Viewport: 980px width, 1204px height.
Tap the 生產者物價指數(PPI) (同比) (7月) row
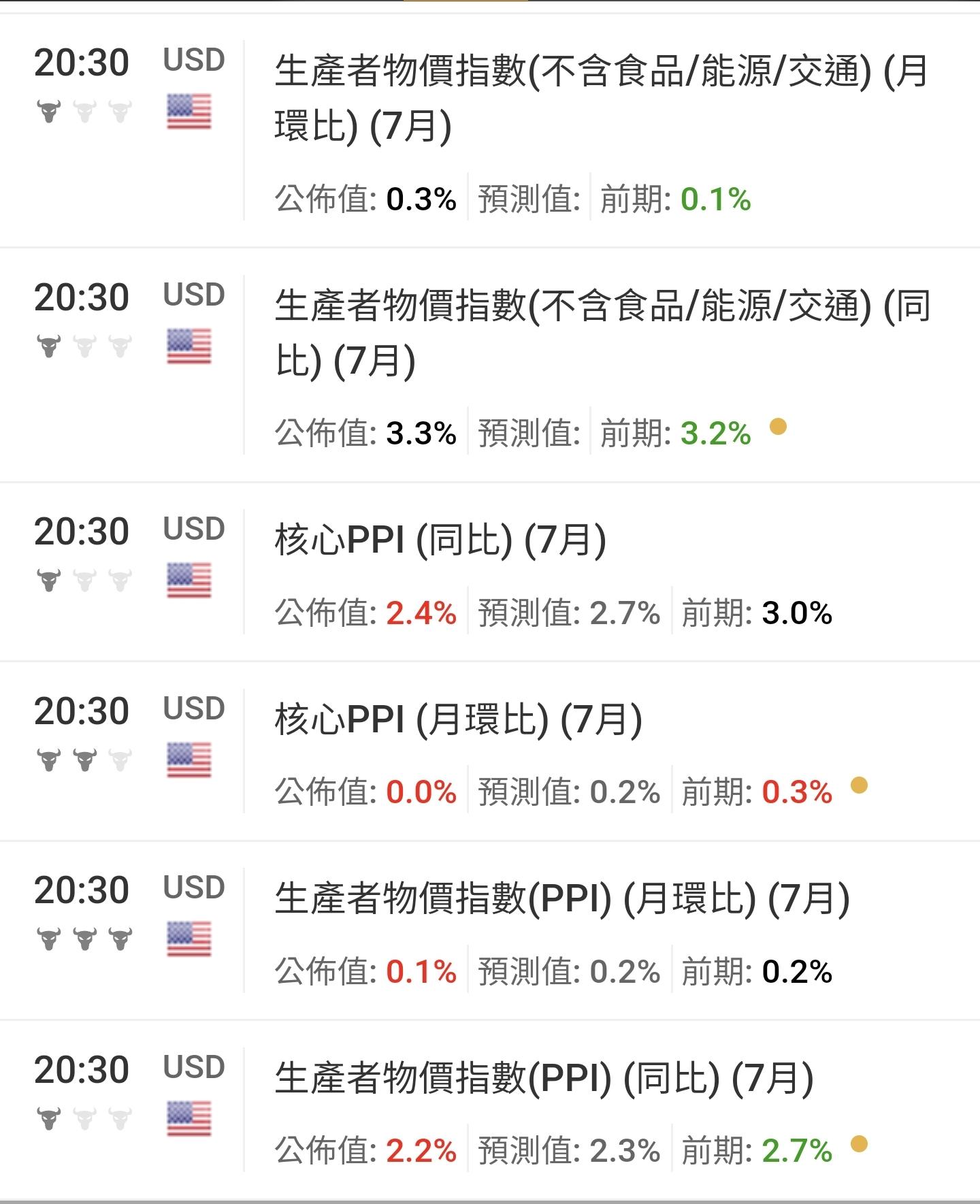point(544,1079)
